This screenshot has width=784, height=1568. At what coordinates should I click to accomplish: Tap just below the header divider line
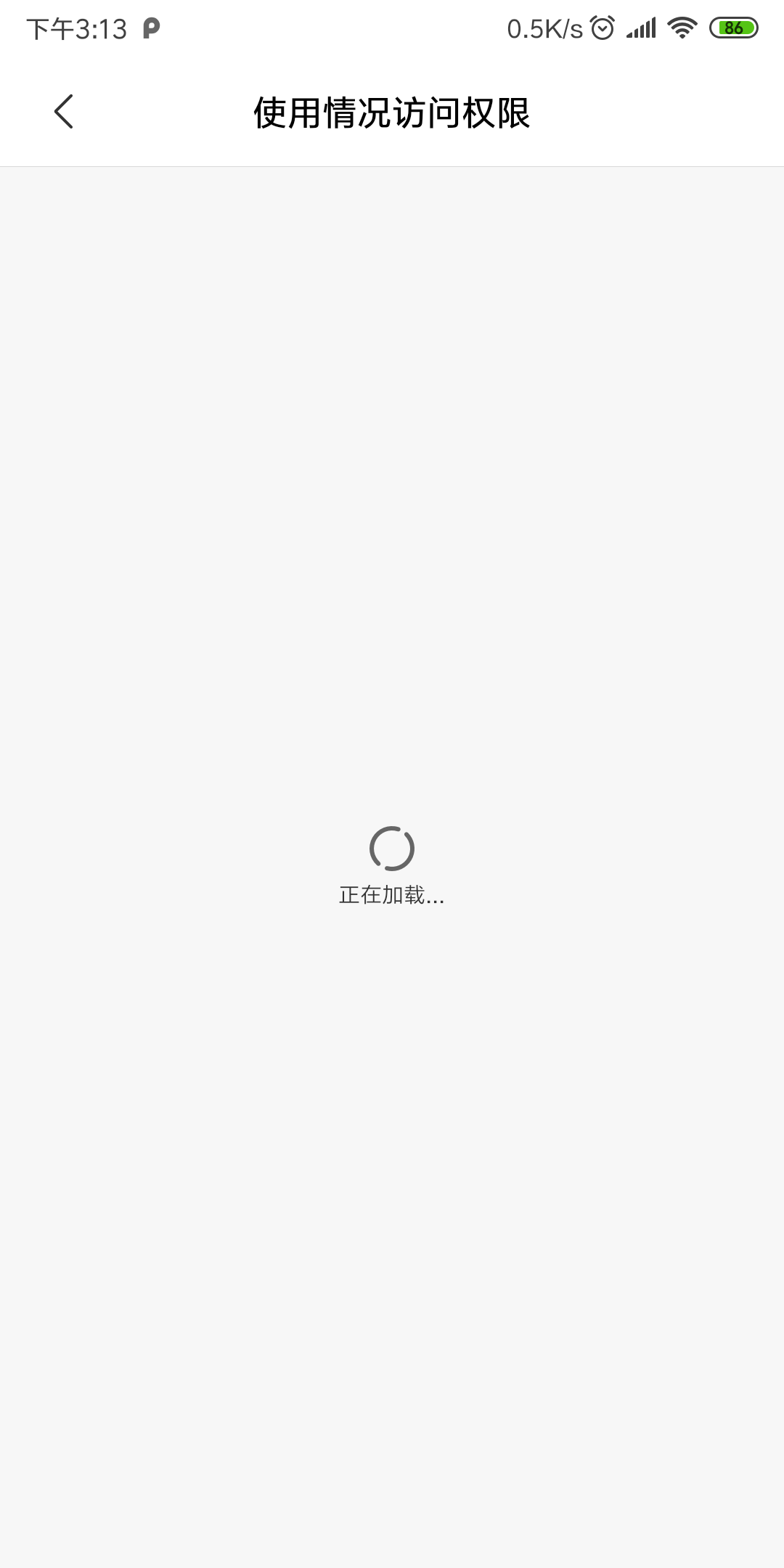click(x=392, y=181)
